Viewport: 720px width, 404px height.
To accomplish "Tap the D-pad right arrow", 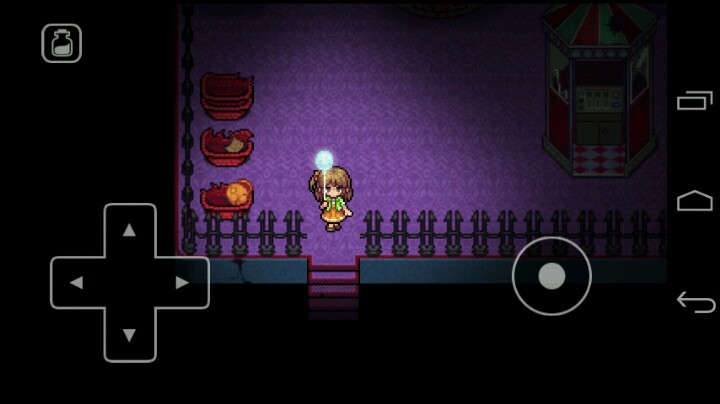I will coord(182,283).
